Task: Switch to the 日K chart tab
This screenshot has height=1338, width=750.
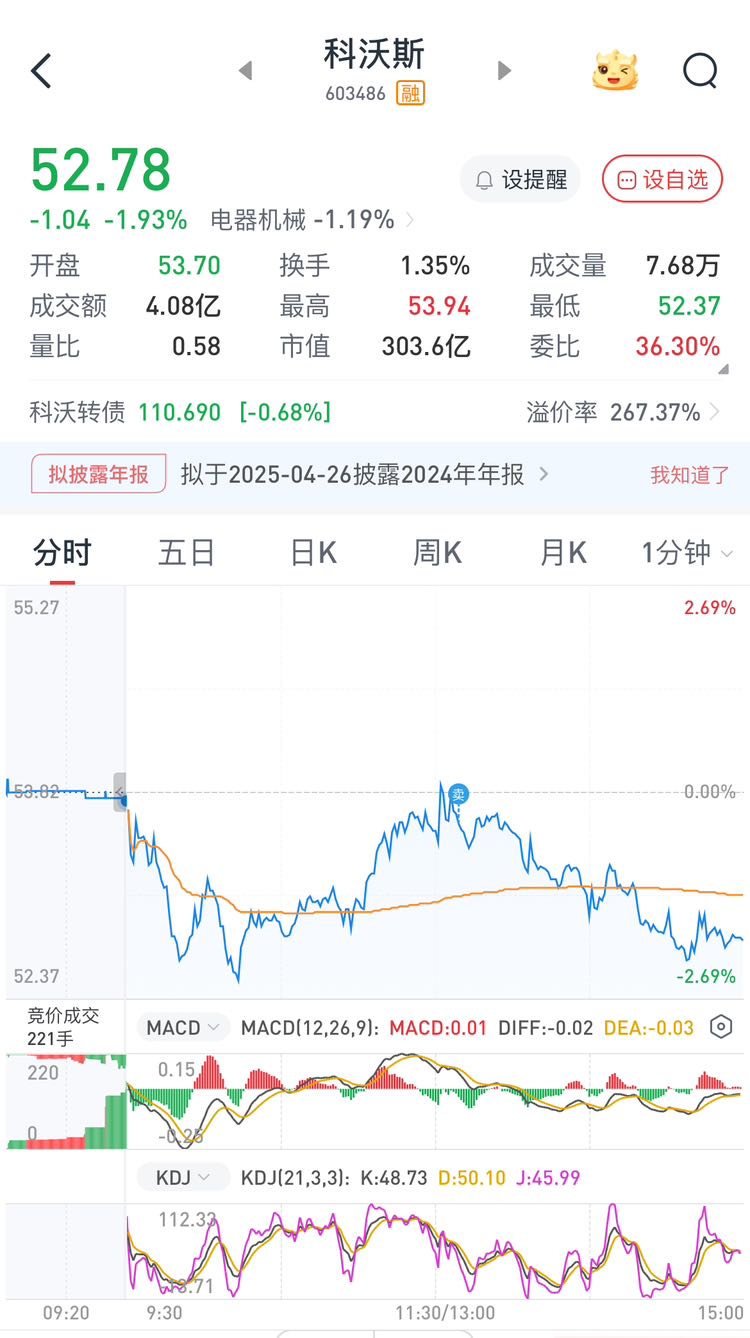Action: [313, 553]
